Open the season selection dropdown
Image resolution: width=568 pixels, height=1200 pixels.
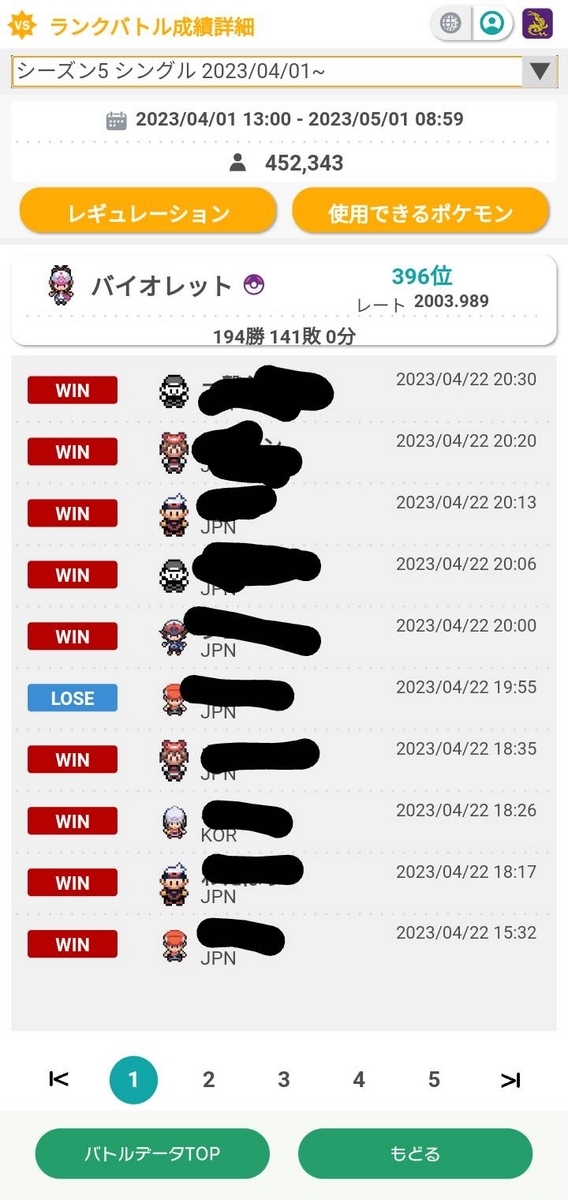click(x=283, y=71)
